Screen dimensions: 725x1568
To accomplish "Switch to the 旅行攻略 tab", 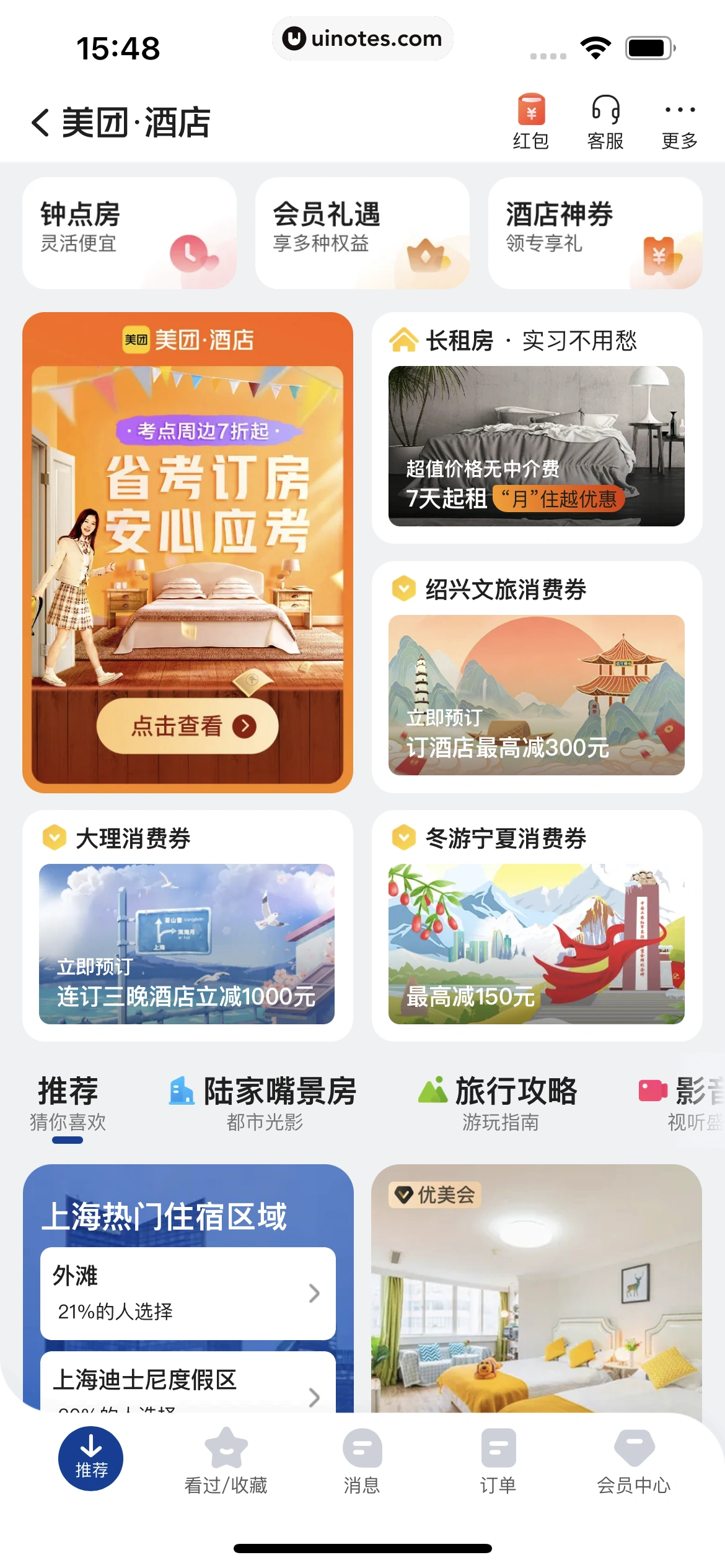I will [x=499, y=1104].
